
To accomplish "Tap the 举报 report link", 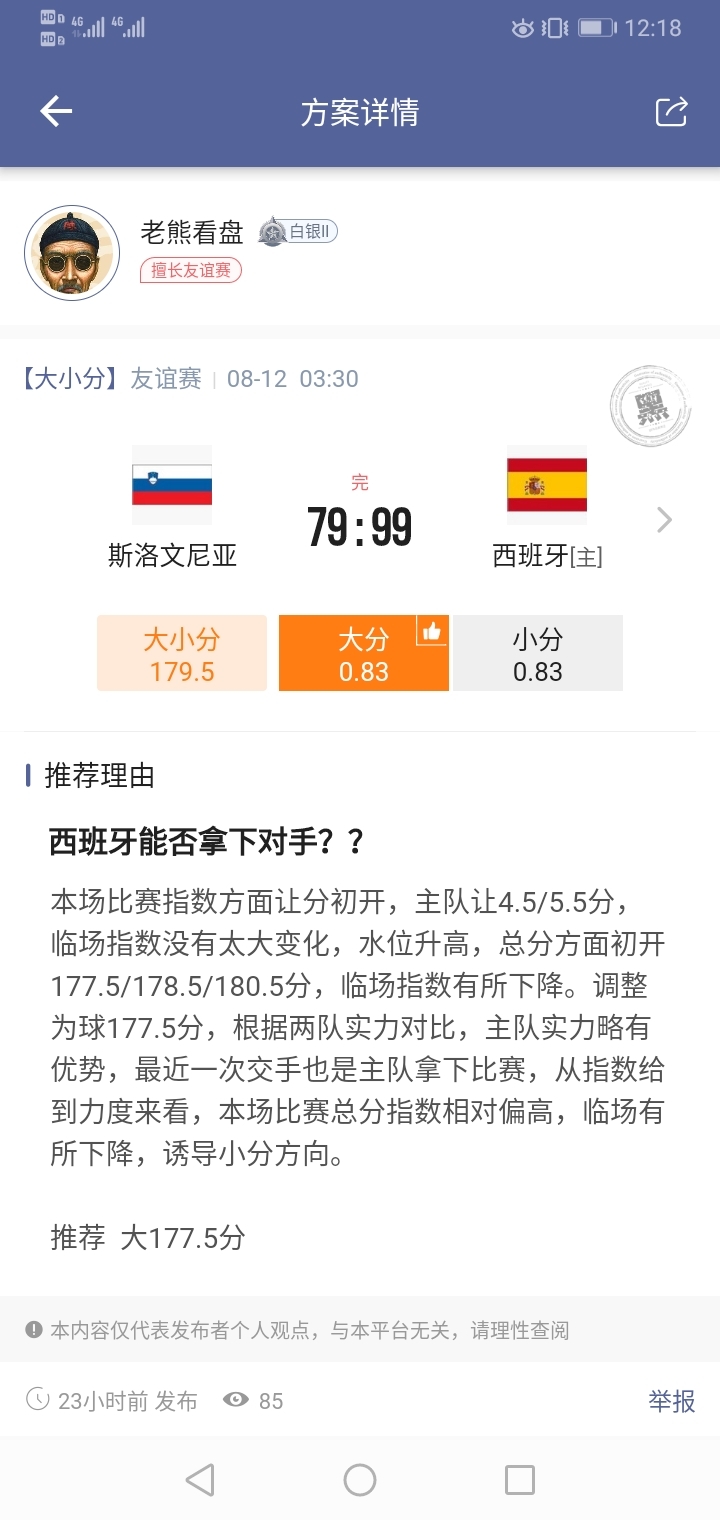I will [x=671, y=1401].
